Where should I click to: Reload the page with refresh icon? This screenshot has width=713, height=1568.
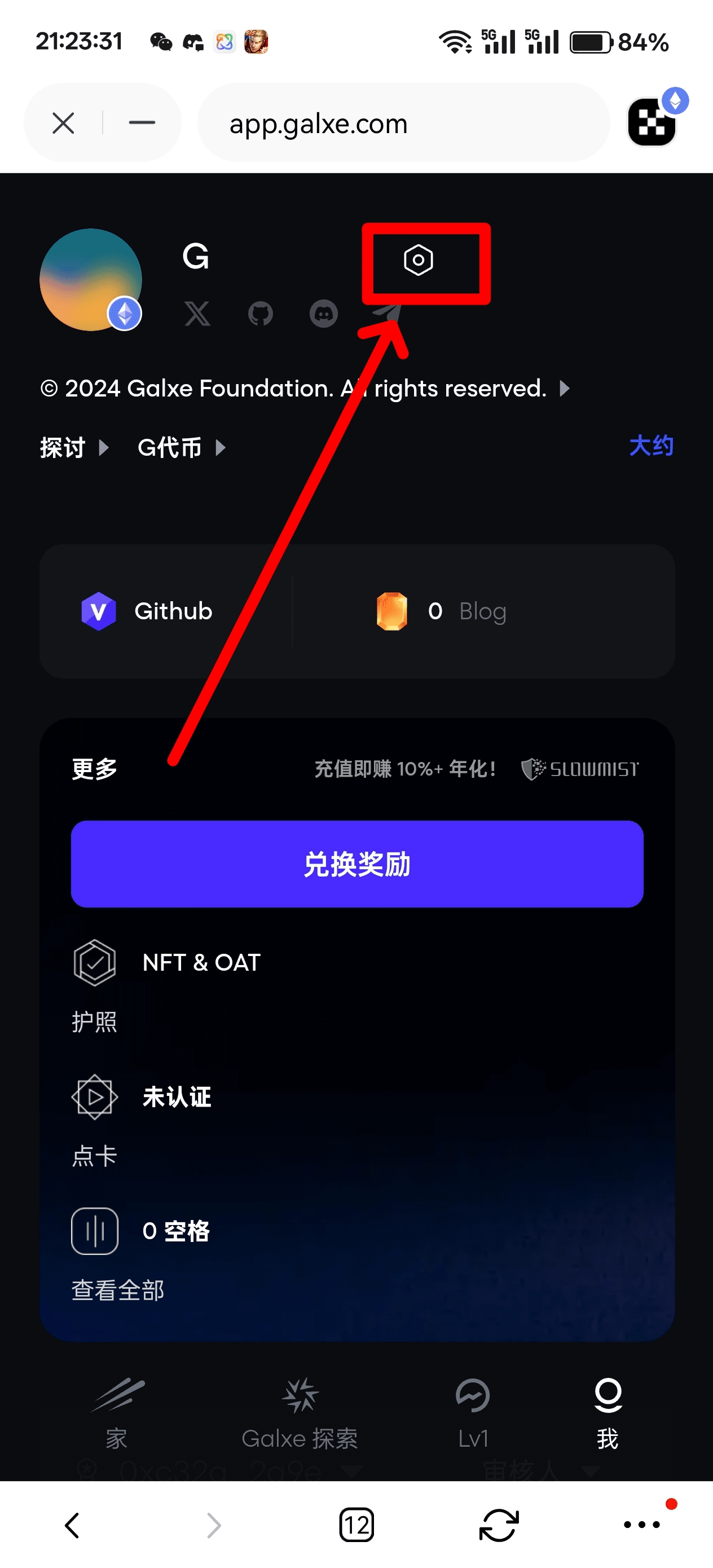[499, 1525]
